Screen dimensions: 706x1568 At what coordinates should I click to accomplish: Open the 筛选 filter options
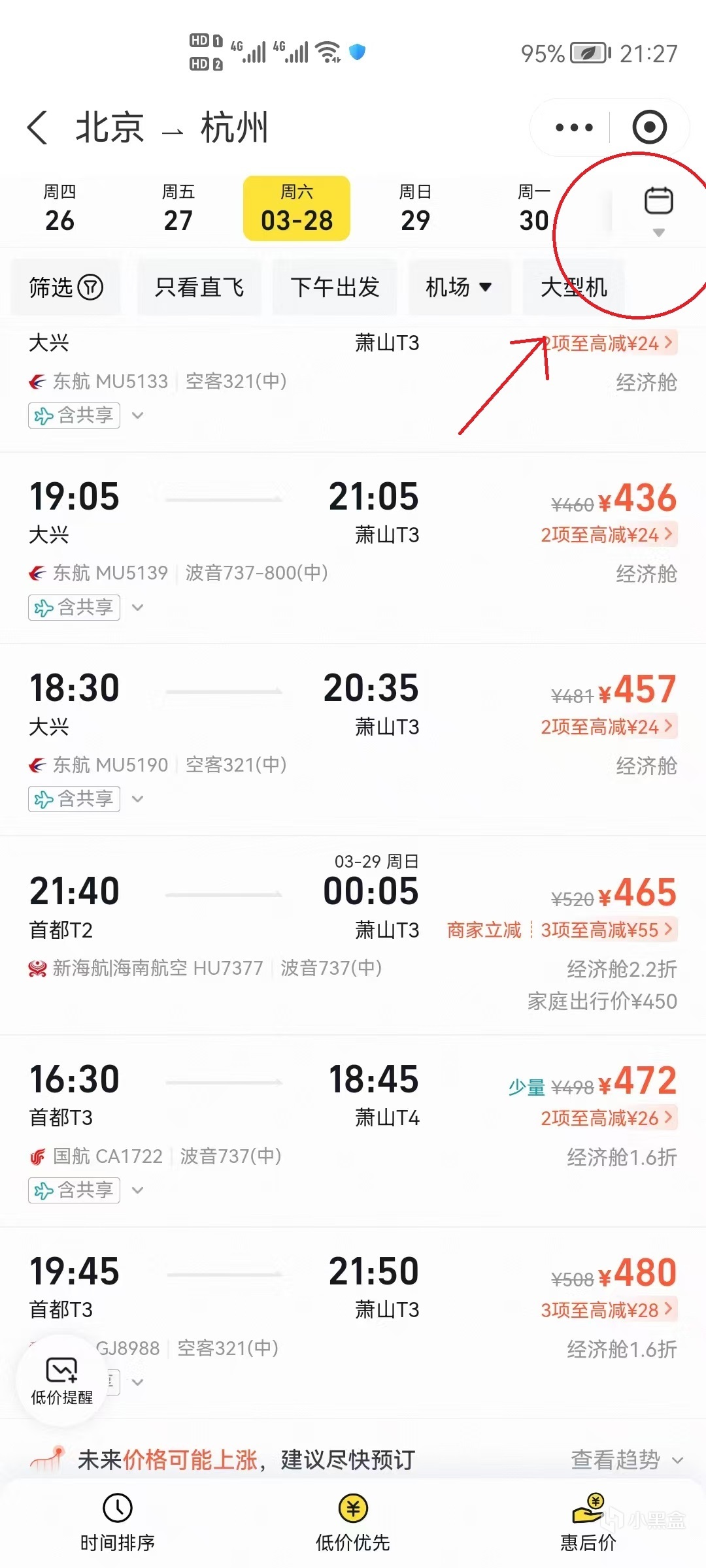tap(66, 287)
